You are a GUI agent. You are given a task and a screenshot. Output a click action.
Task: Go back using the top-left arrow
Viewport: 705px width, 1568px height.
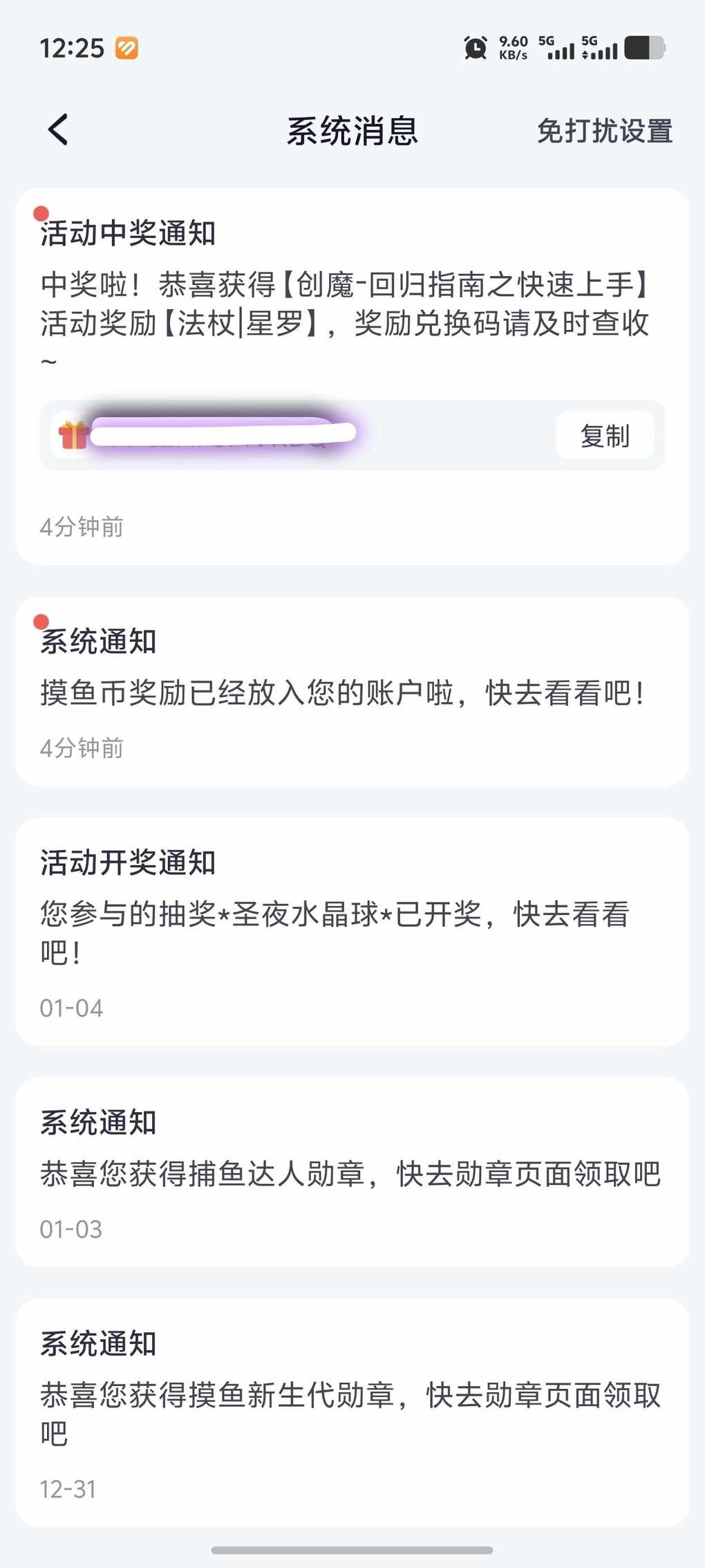pyautogui.click(x=59, y=129)
